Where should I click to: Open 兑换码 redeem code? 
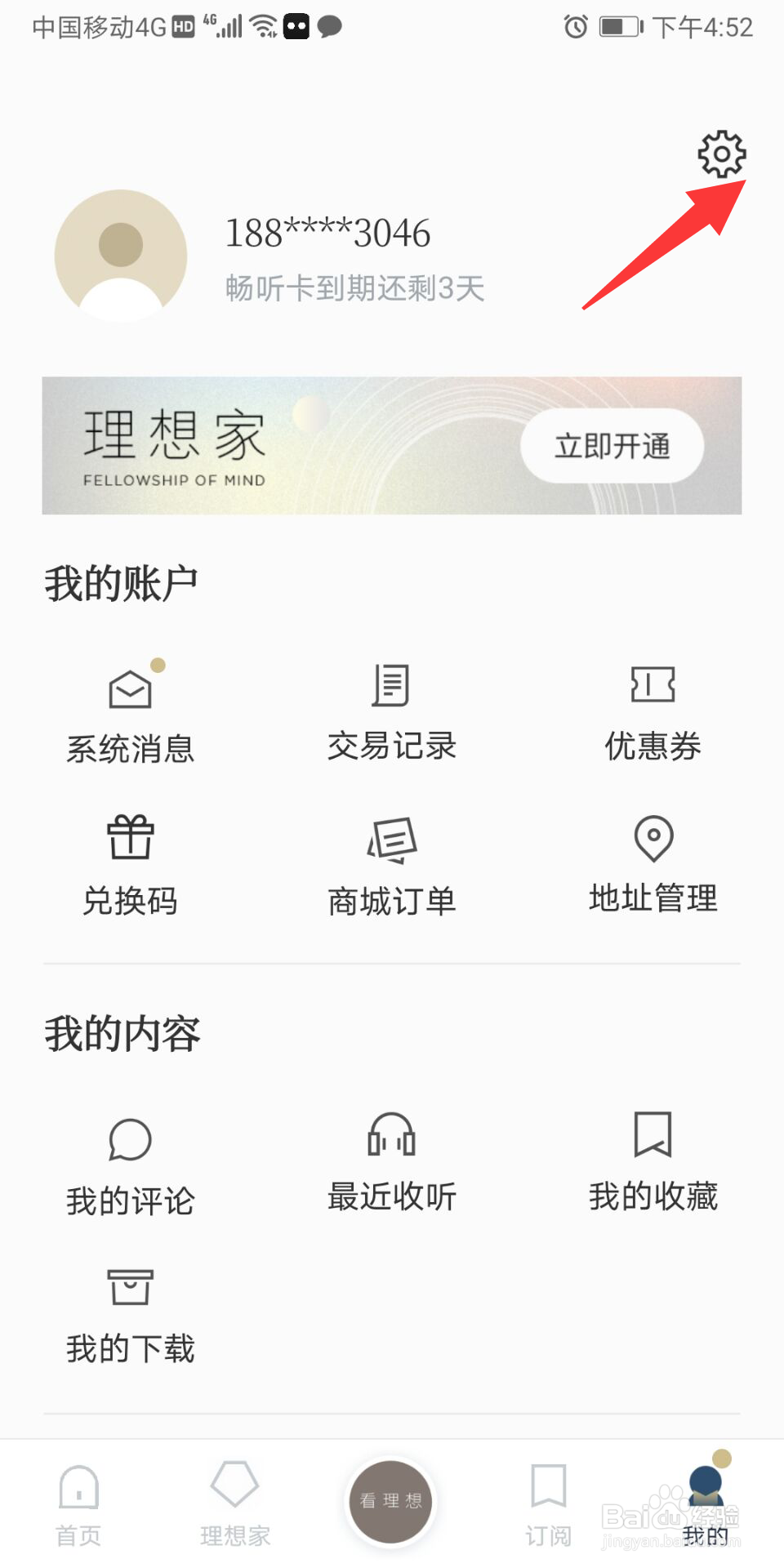click(x=131, y=866)
